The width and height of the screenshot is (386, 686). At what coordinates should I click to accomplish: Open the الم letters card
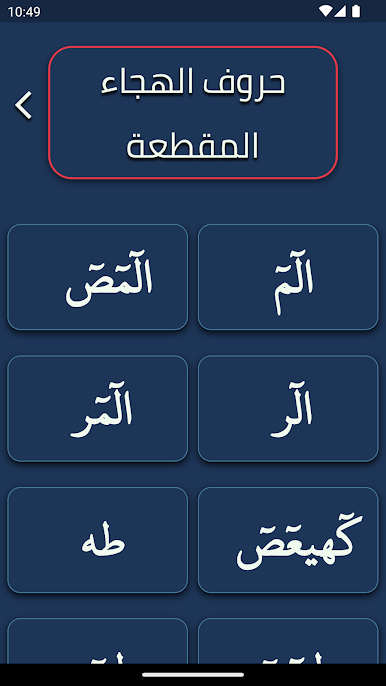coord(288,277)
